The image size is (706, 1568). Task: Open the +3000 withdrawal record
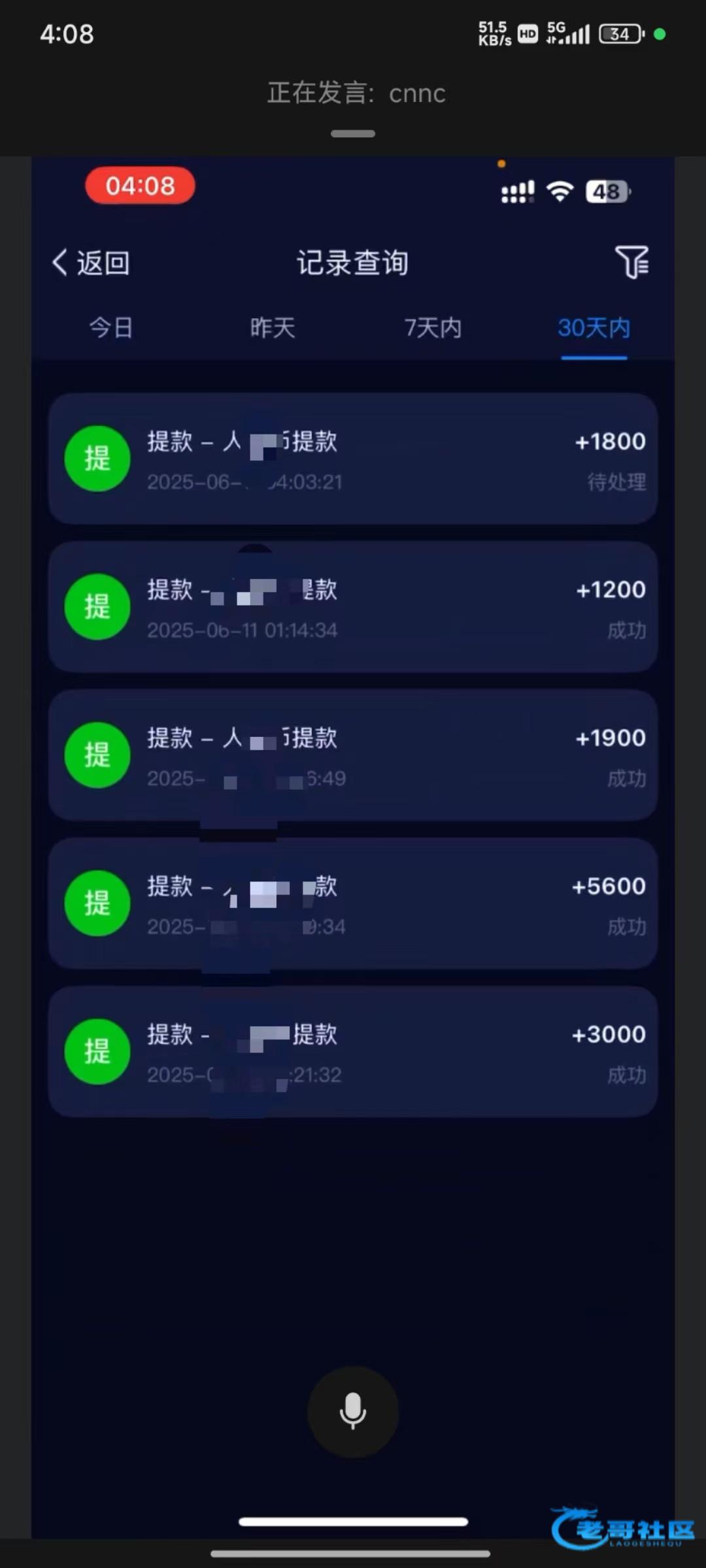click(x=353, y=1052)
